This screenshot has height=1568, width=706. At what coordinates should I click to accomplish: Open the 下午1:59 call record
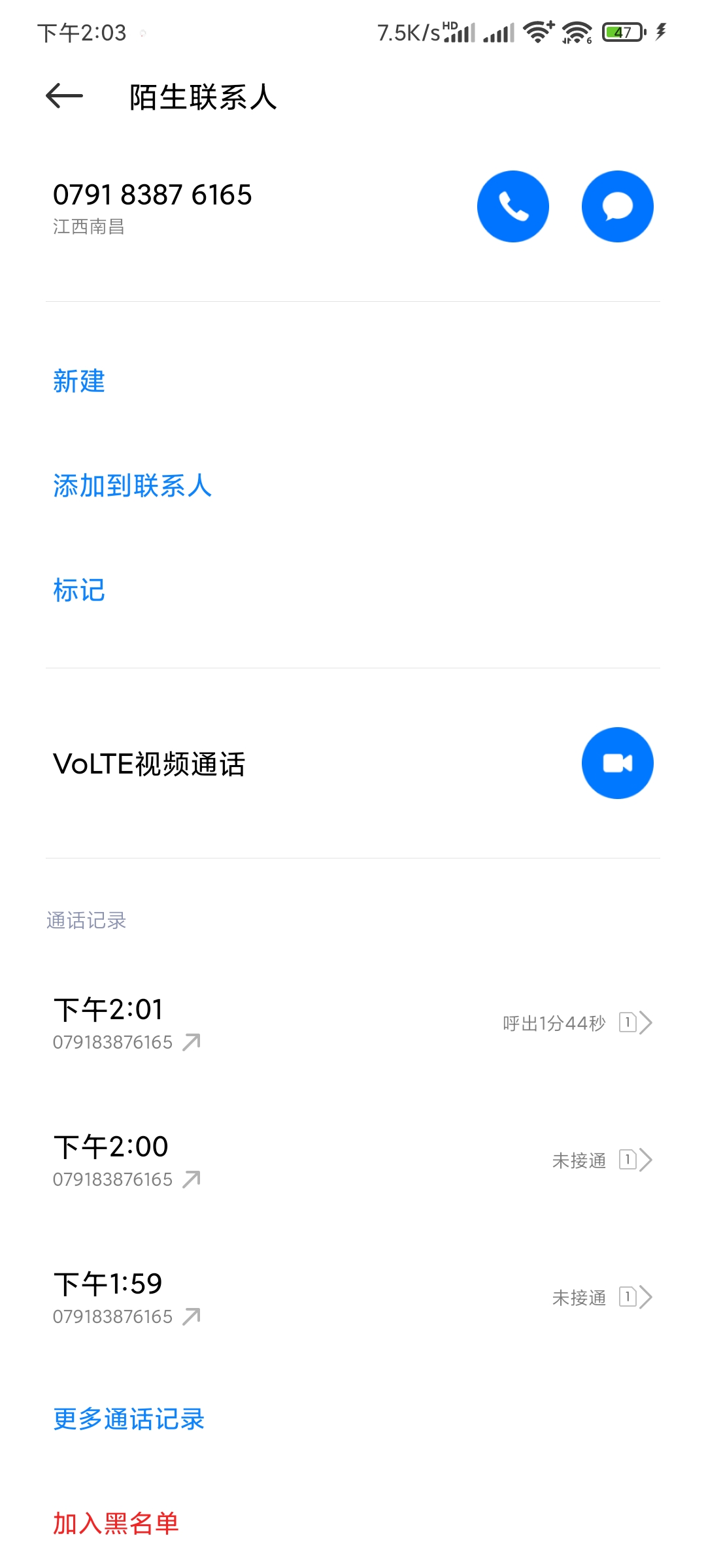click(353, 1298)
